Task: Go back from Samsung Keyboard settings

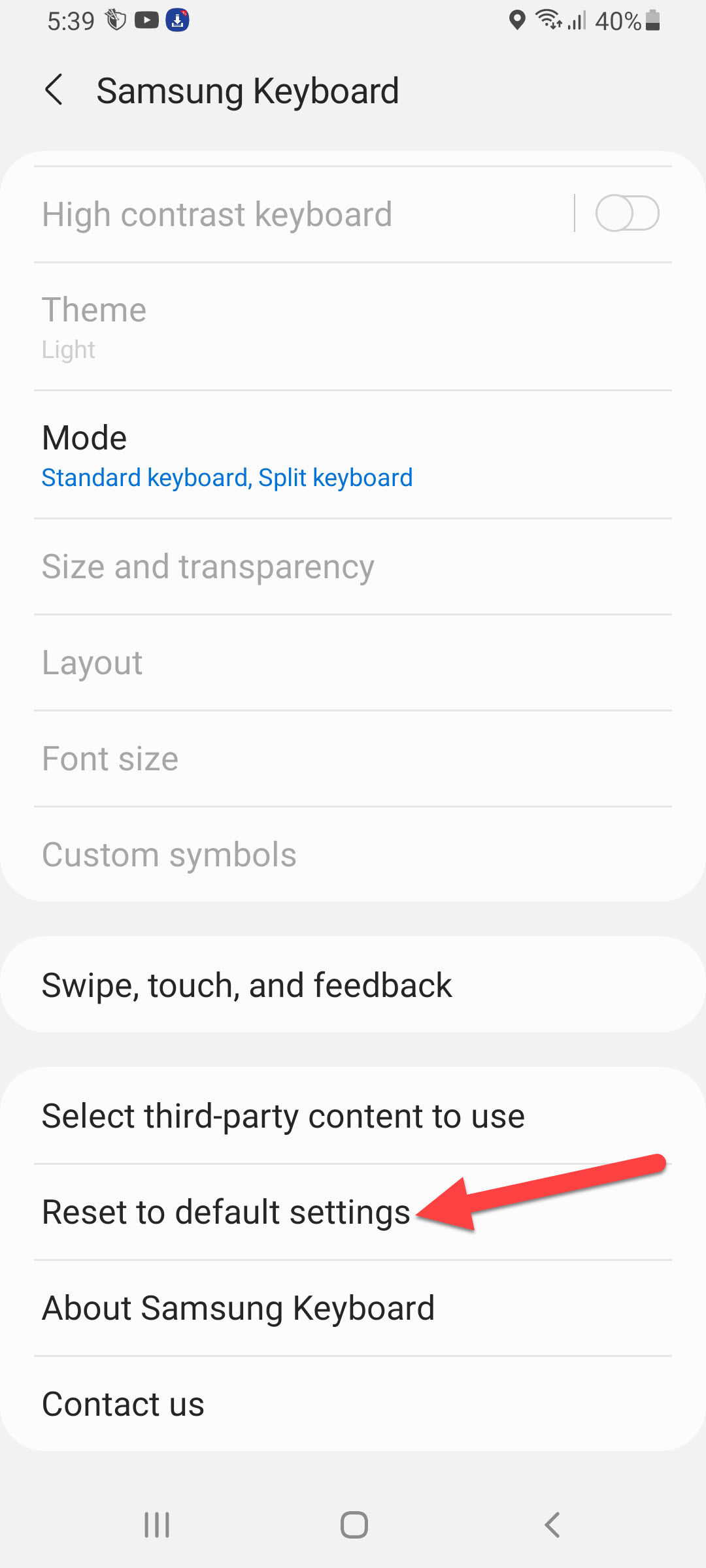Action: point(54,90)
